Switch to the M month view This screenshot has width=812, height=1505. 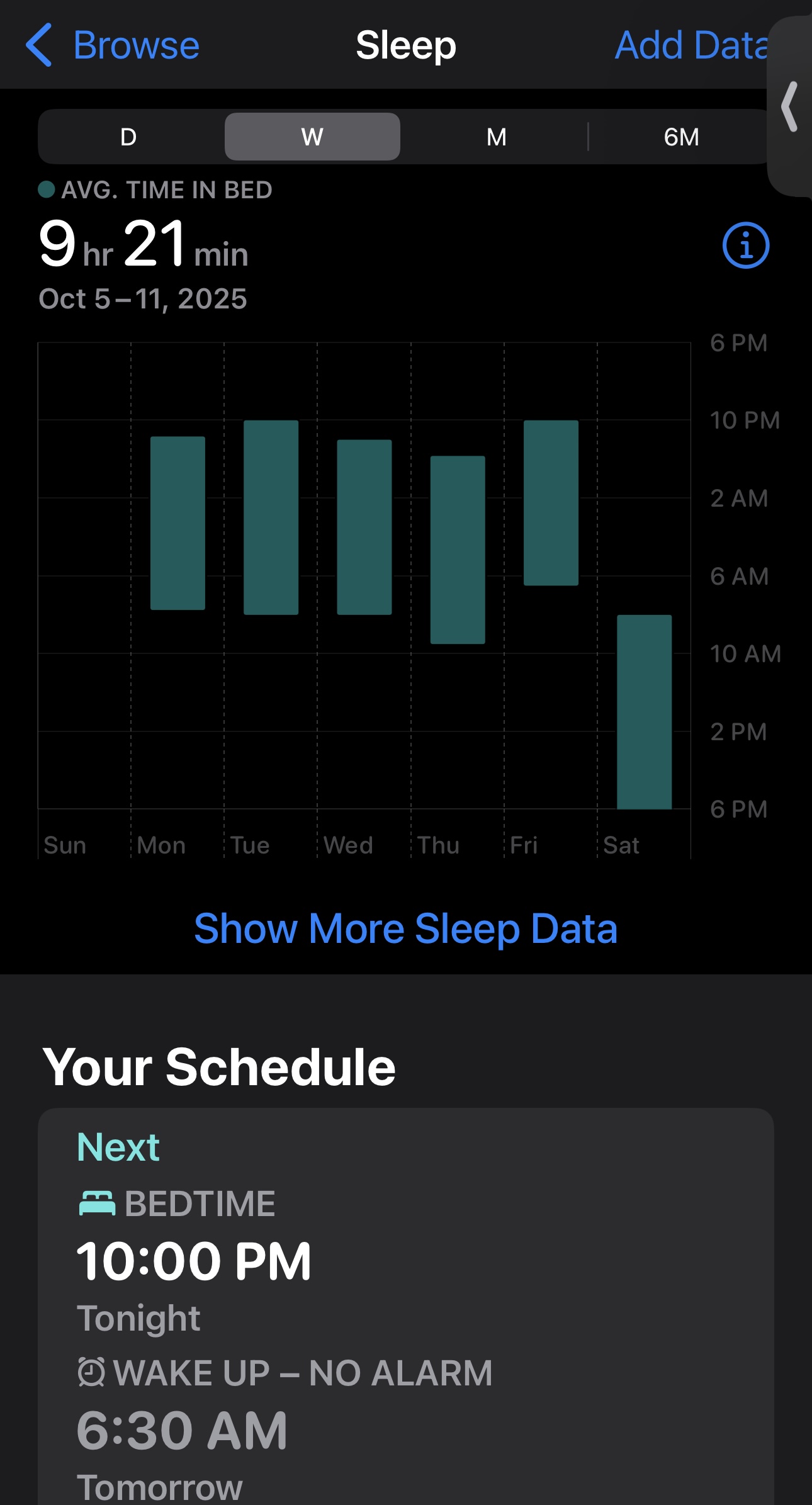click(x=496, y=137)
